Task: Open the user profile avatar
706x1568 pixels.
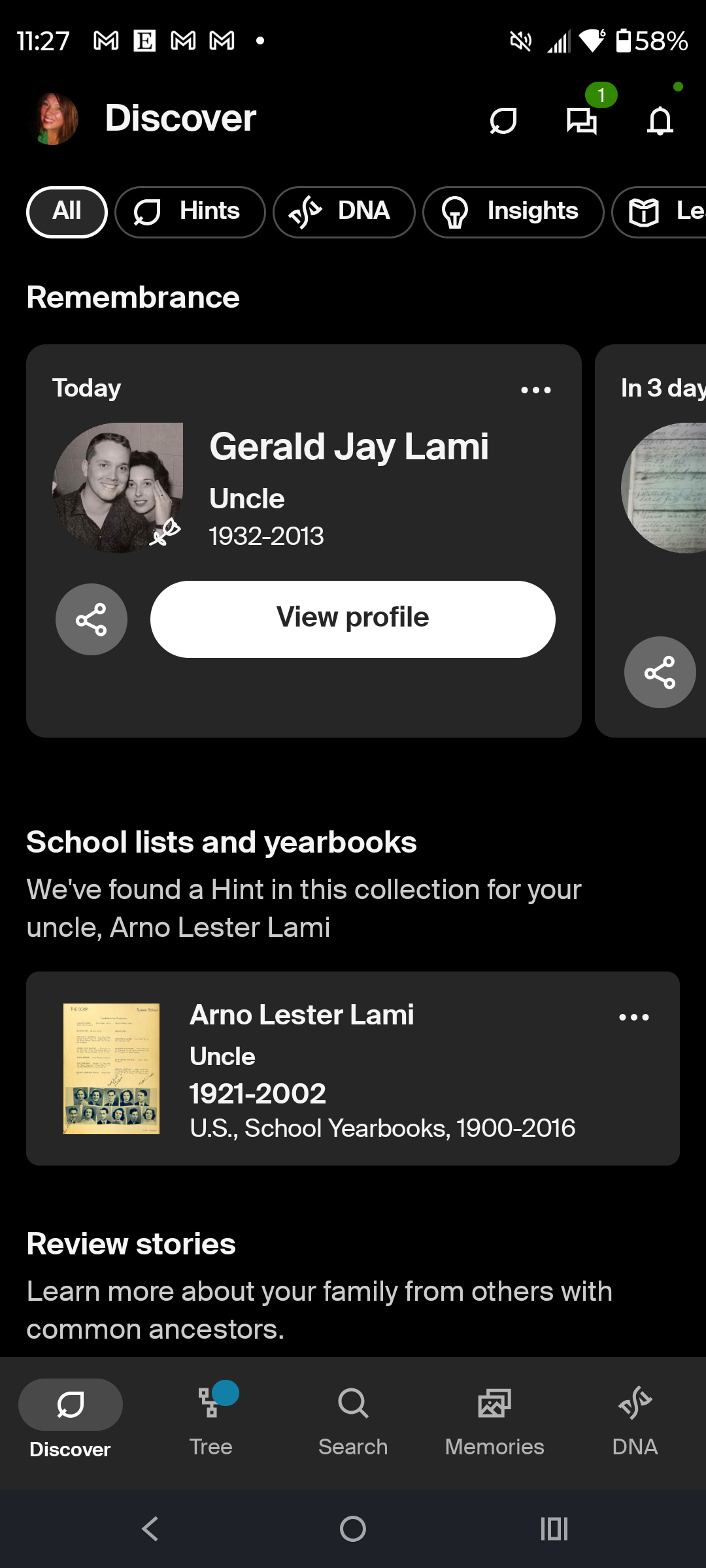Action: 53,118
